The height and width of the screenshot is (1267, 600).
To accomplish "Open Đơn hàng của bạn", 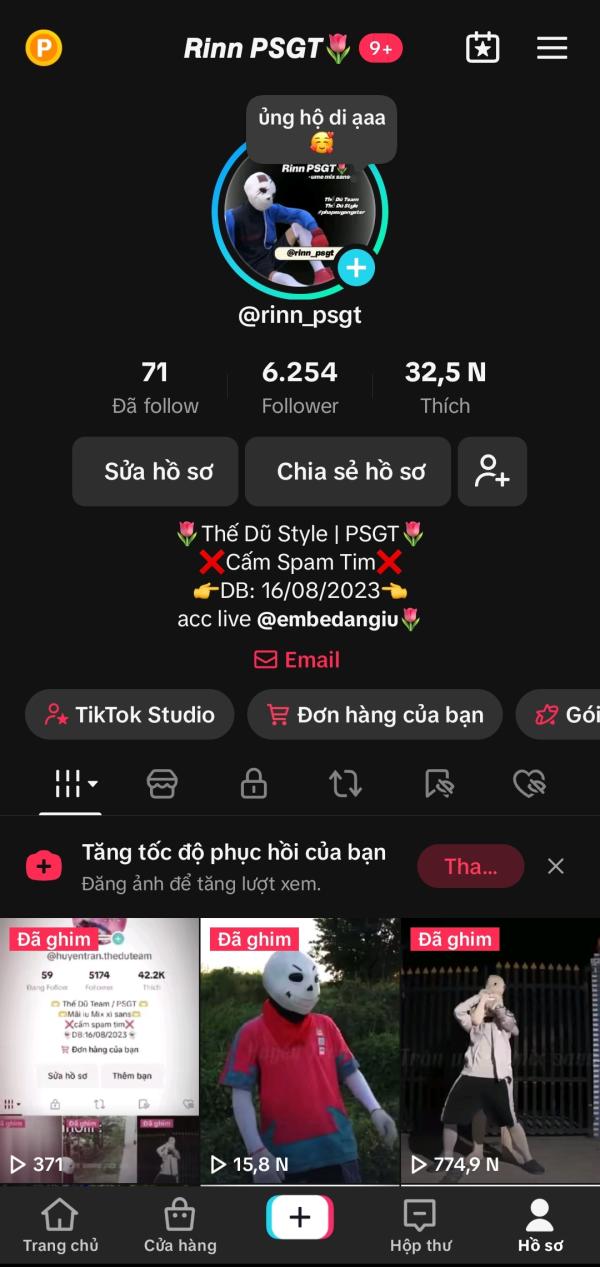I will 375,715.
